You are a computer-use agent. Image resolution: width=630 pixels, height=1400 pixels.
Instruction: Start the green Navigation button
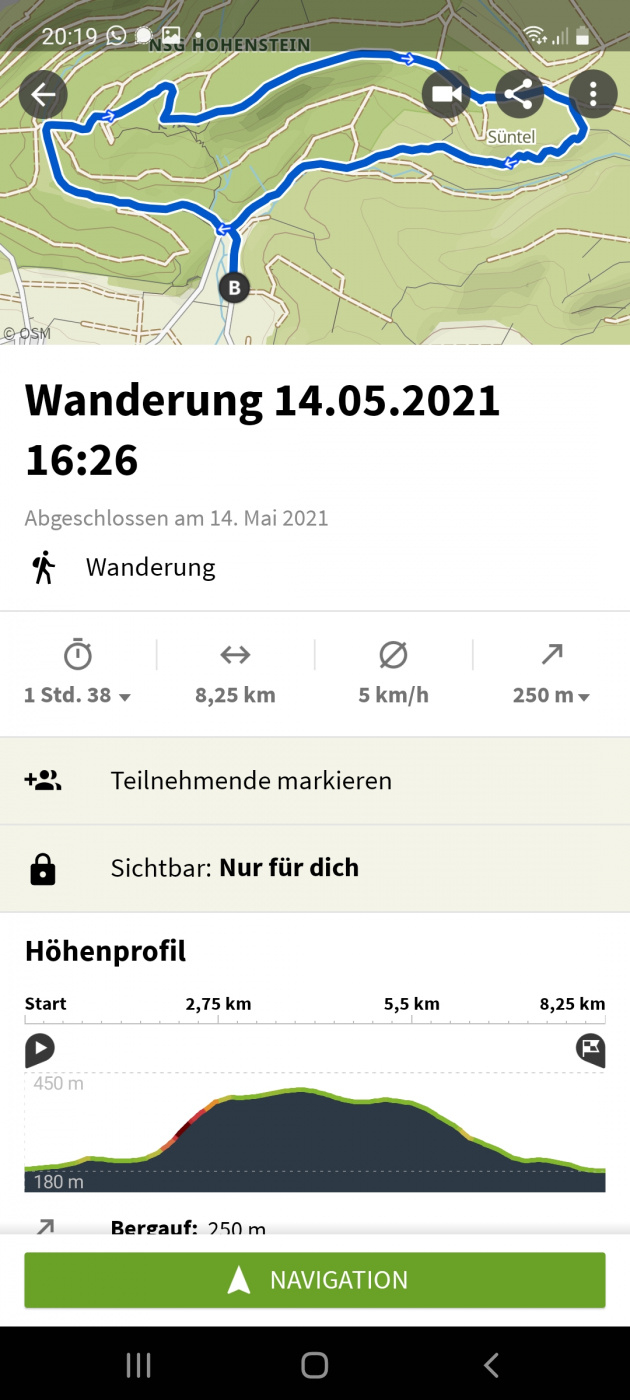315,1280
